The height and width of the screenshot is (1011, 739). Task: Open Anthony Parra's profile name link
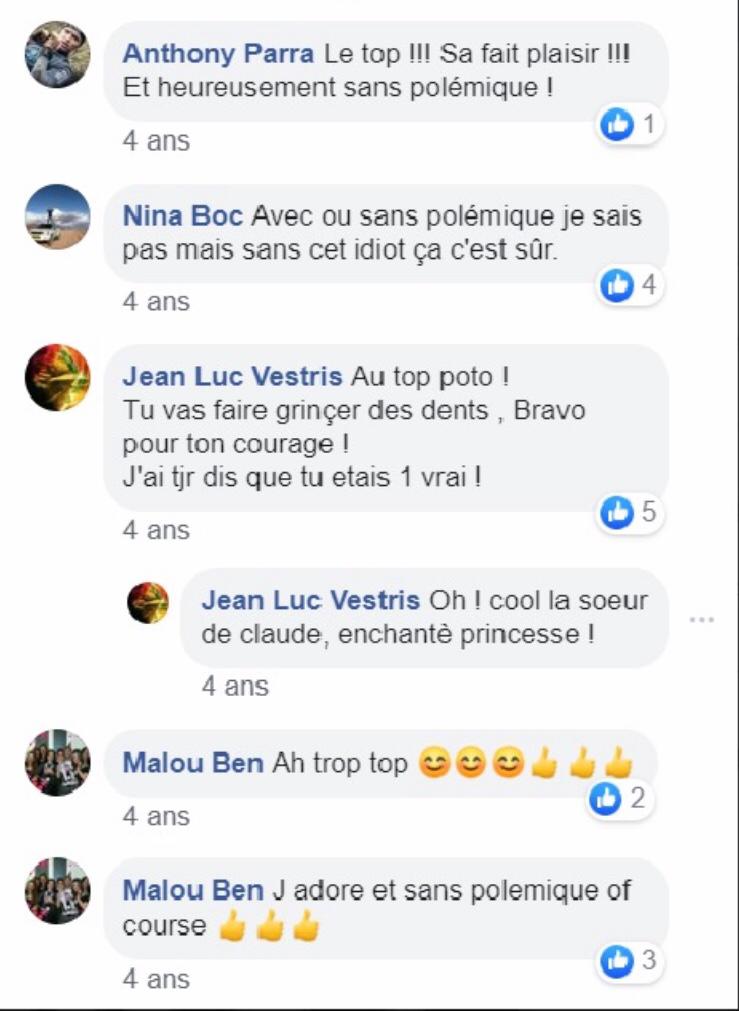(x=218, y=54)
